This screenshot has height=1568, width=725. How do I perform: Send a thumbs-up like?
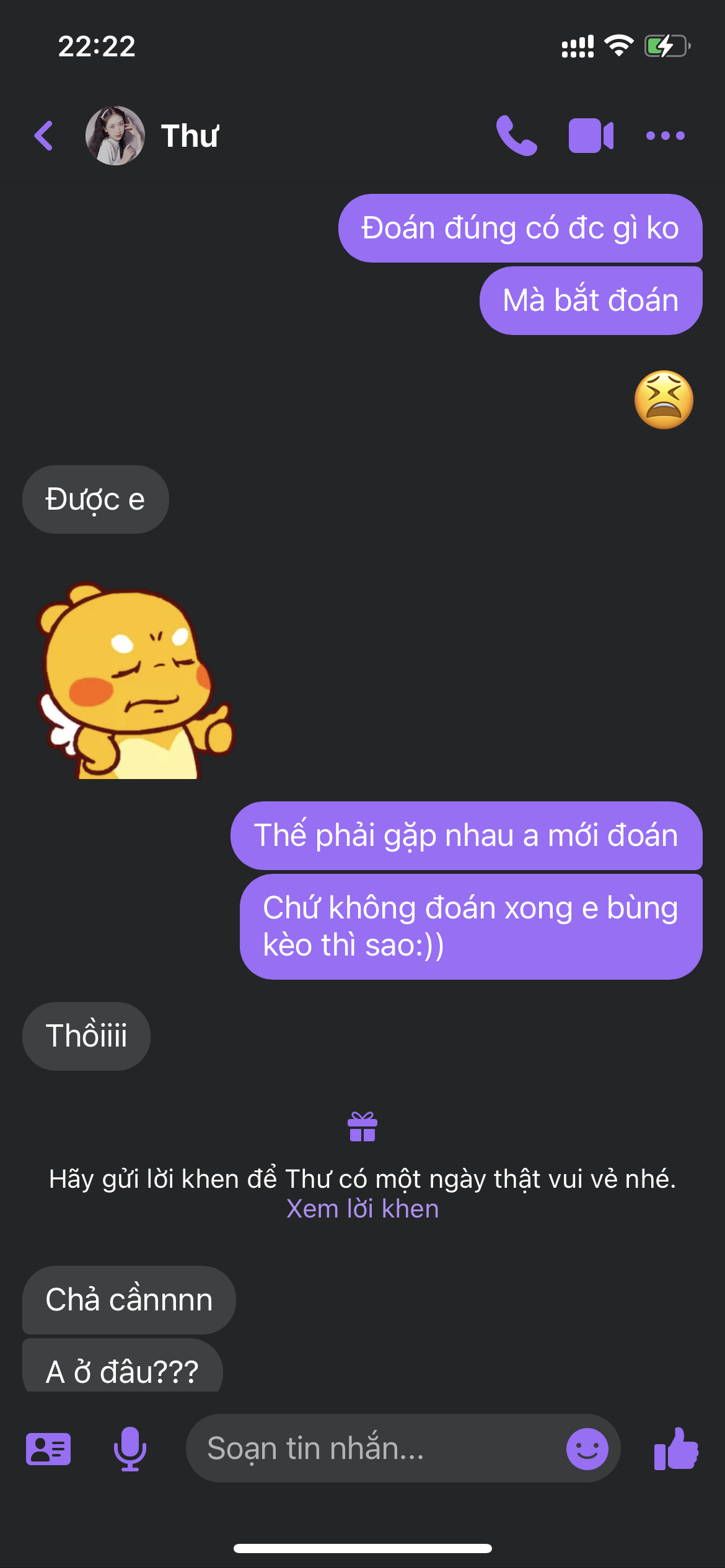[x=676, y=1449]
